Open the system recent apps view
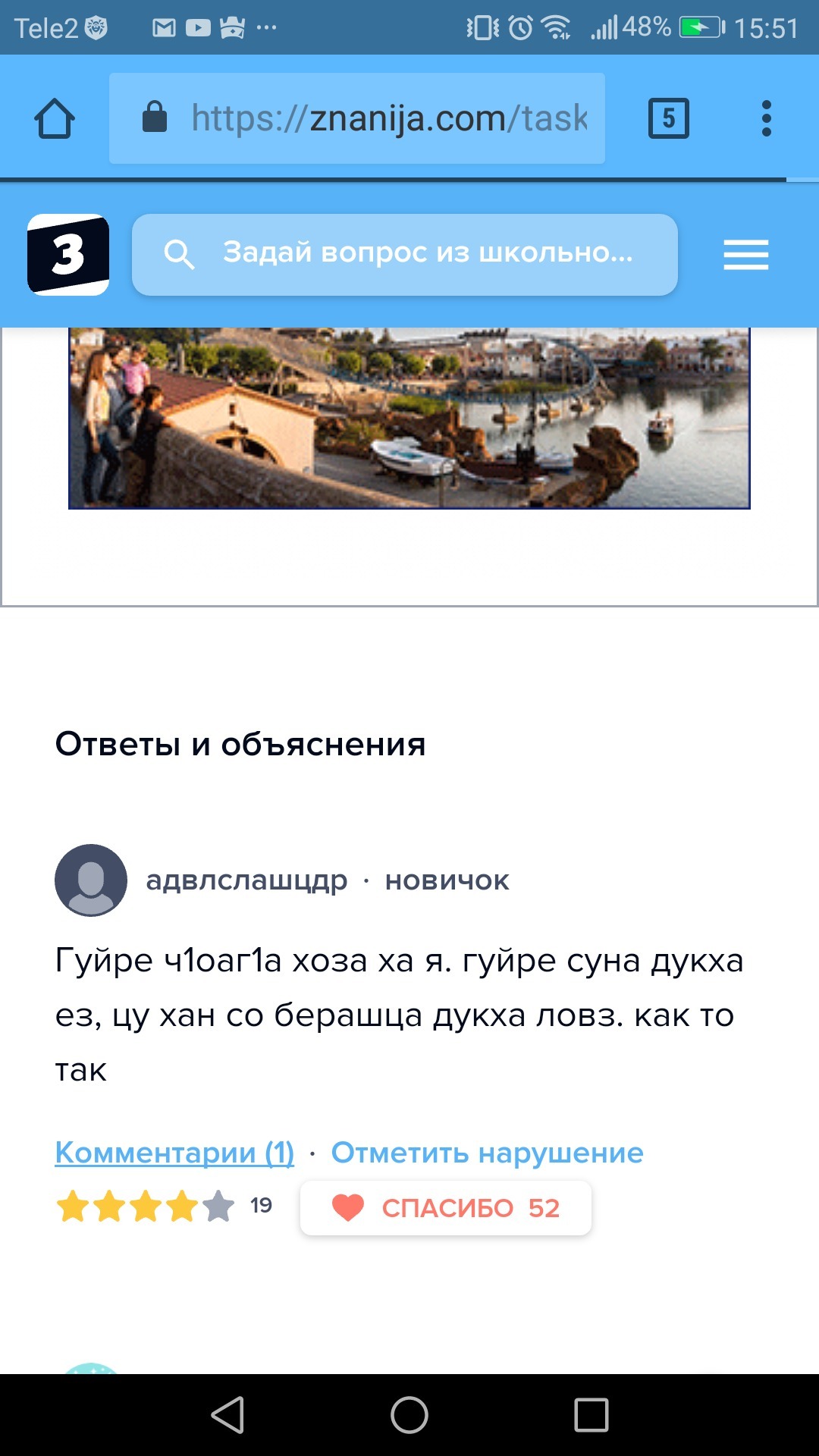The image size is (819, 1456). pyautogui.click(x=591, y=1415)
